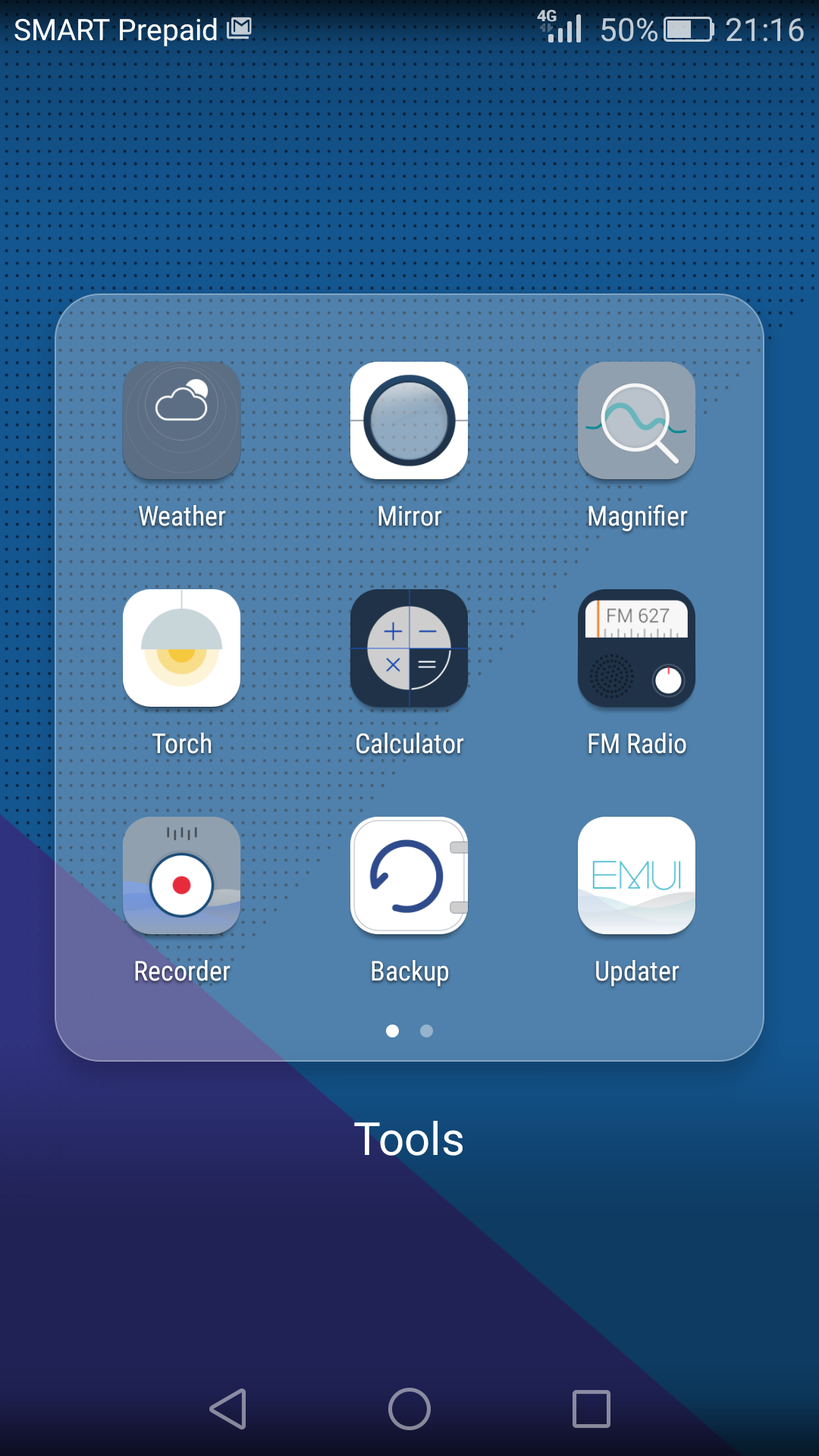Launch the EMUI Updater
This screenshot has height=1456, width=819.
coord(637,876)
